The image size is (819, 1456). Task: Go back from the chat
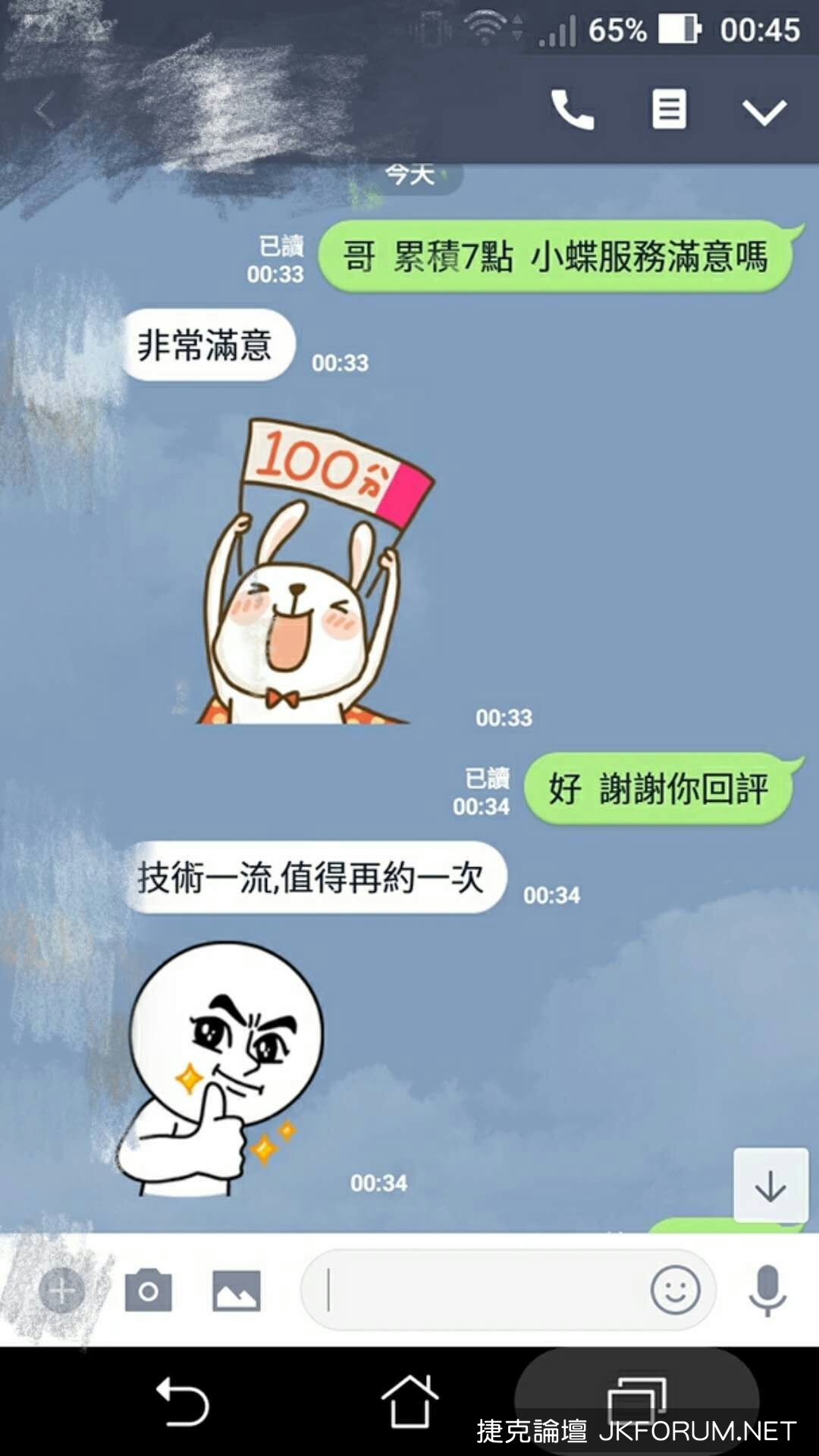point(45,112)
